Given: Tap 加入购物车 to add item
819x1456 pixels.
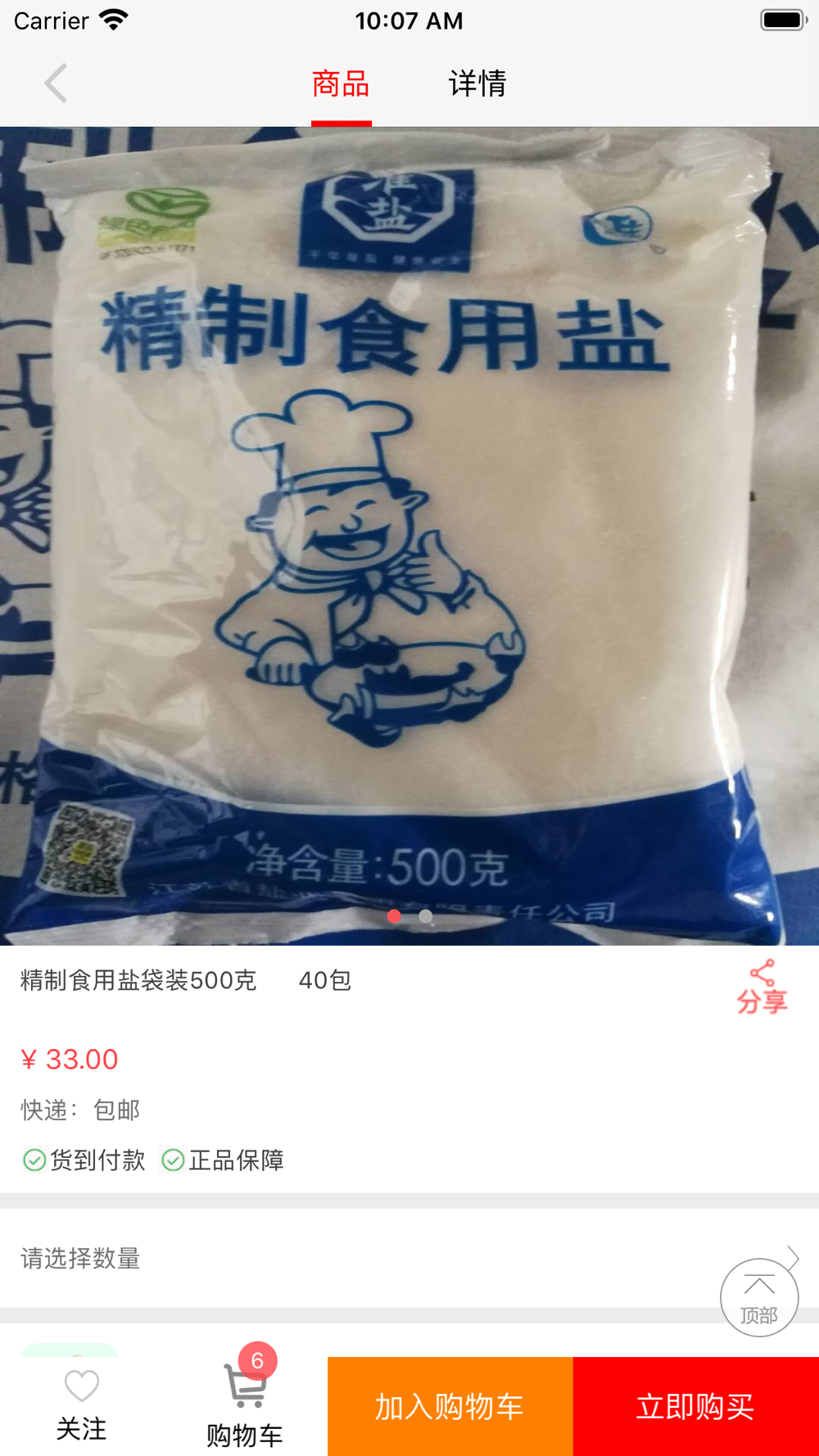Looking at the screenshot, I should (450, 1406).
